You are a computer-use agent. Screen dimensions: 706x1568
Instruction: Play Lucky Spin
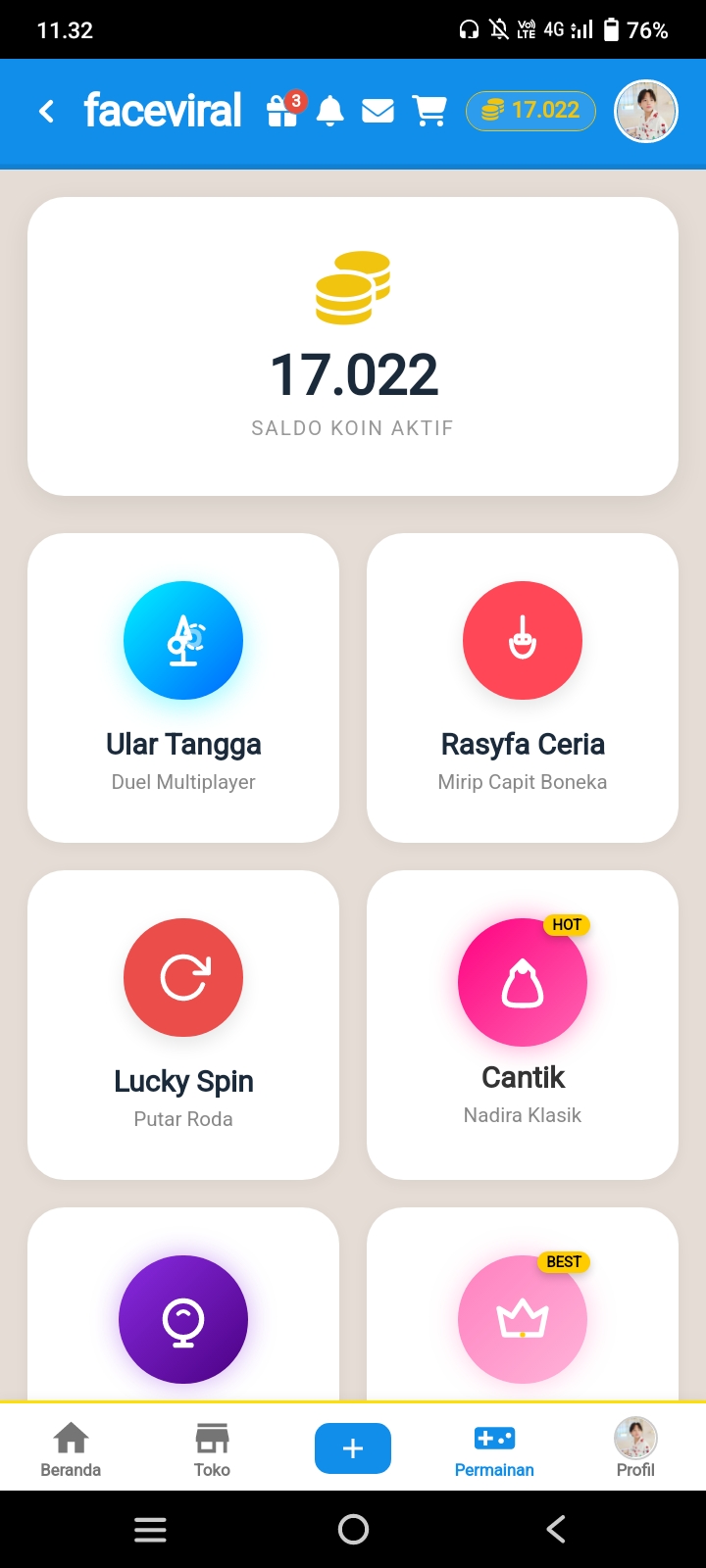[x=183, y=1024]
